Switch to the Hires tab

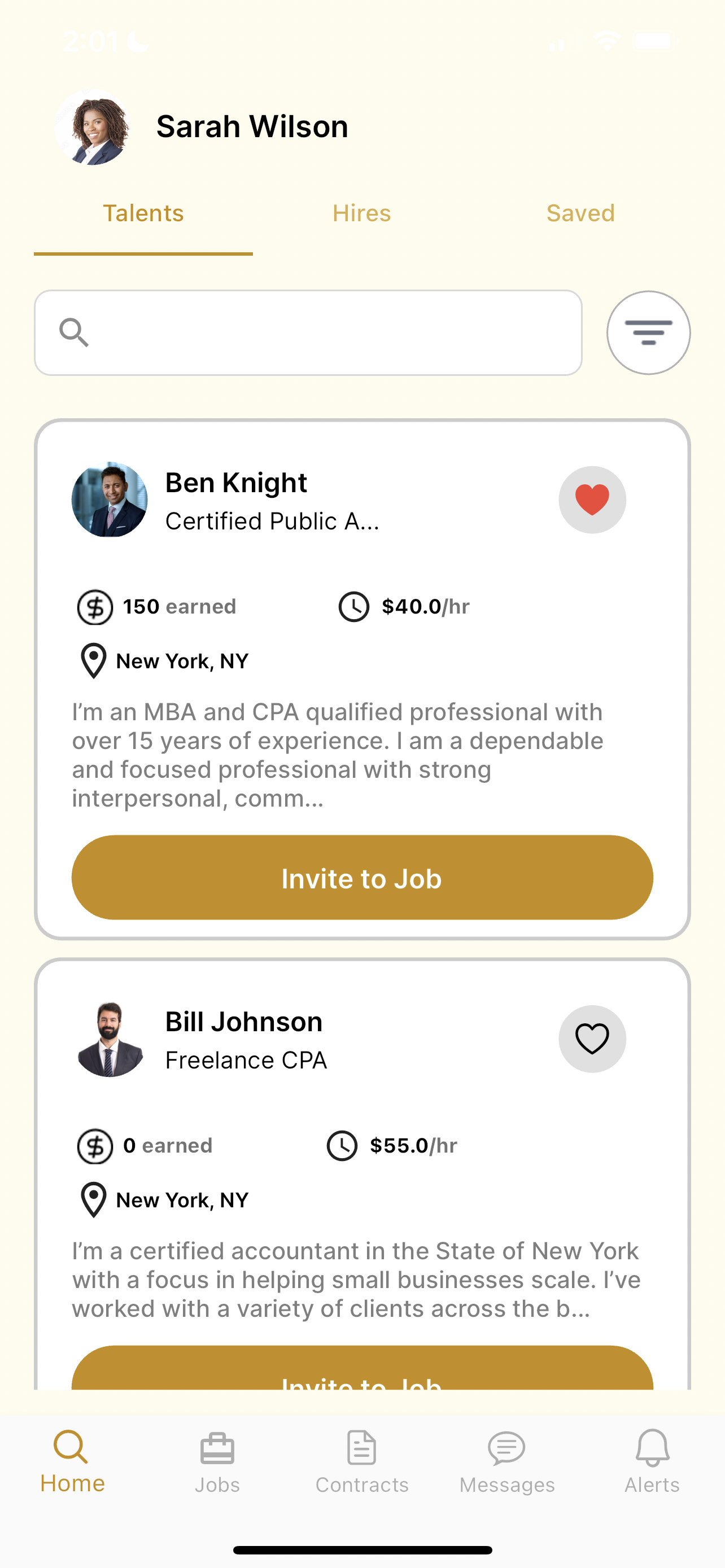(x=361, y=214)
